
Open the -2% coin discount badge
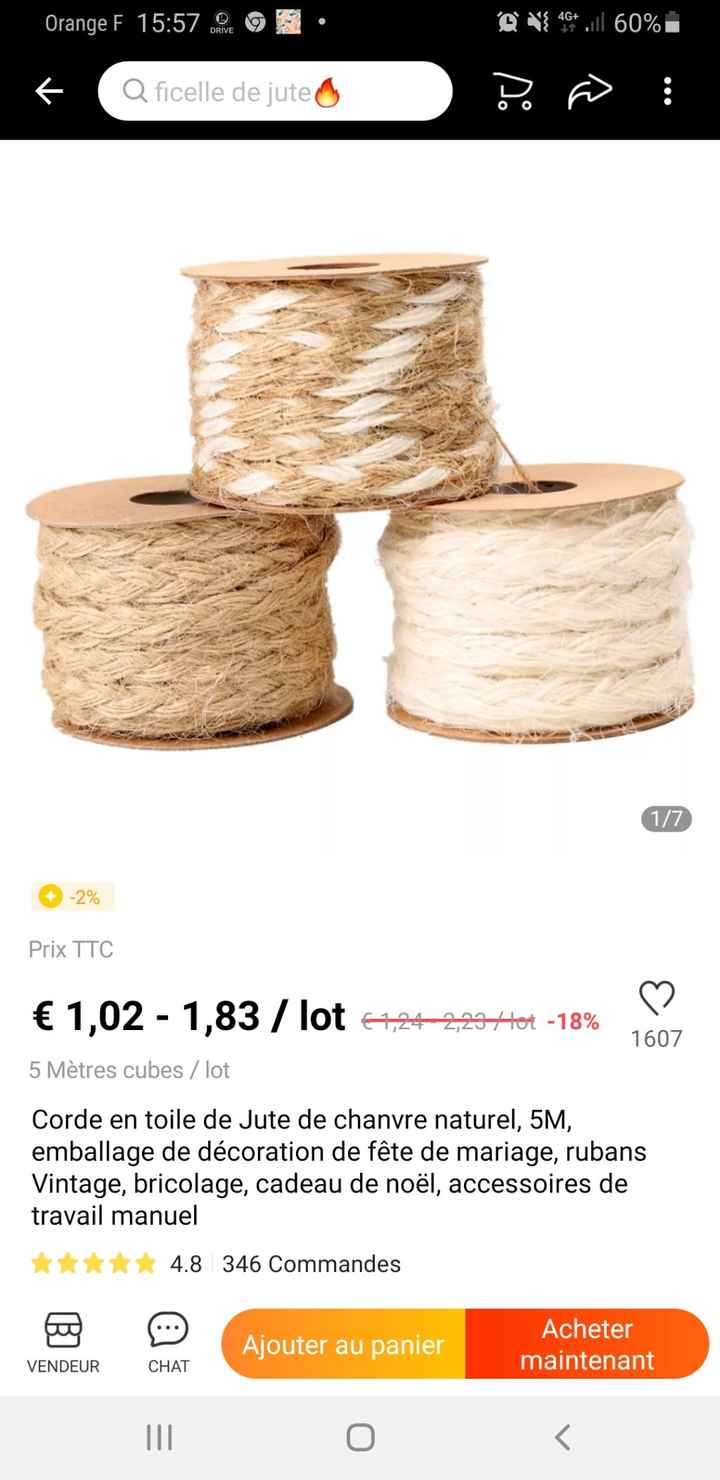coord(72,897)
